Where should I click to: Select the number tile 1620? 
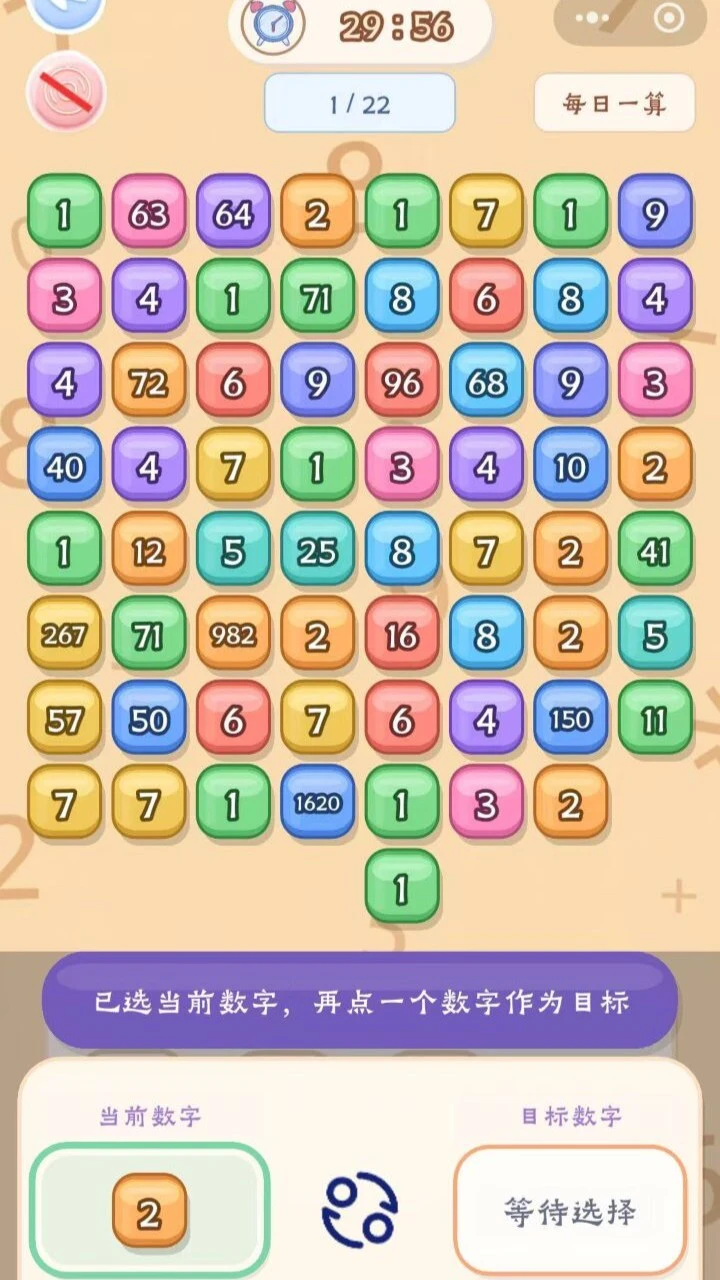(x=317, y=802)
